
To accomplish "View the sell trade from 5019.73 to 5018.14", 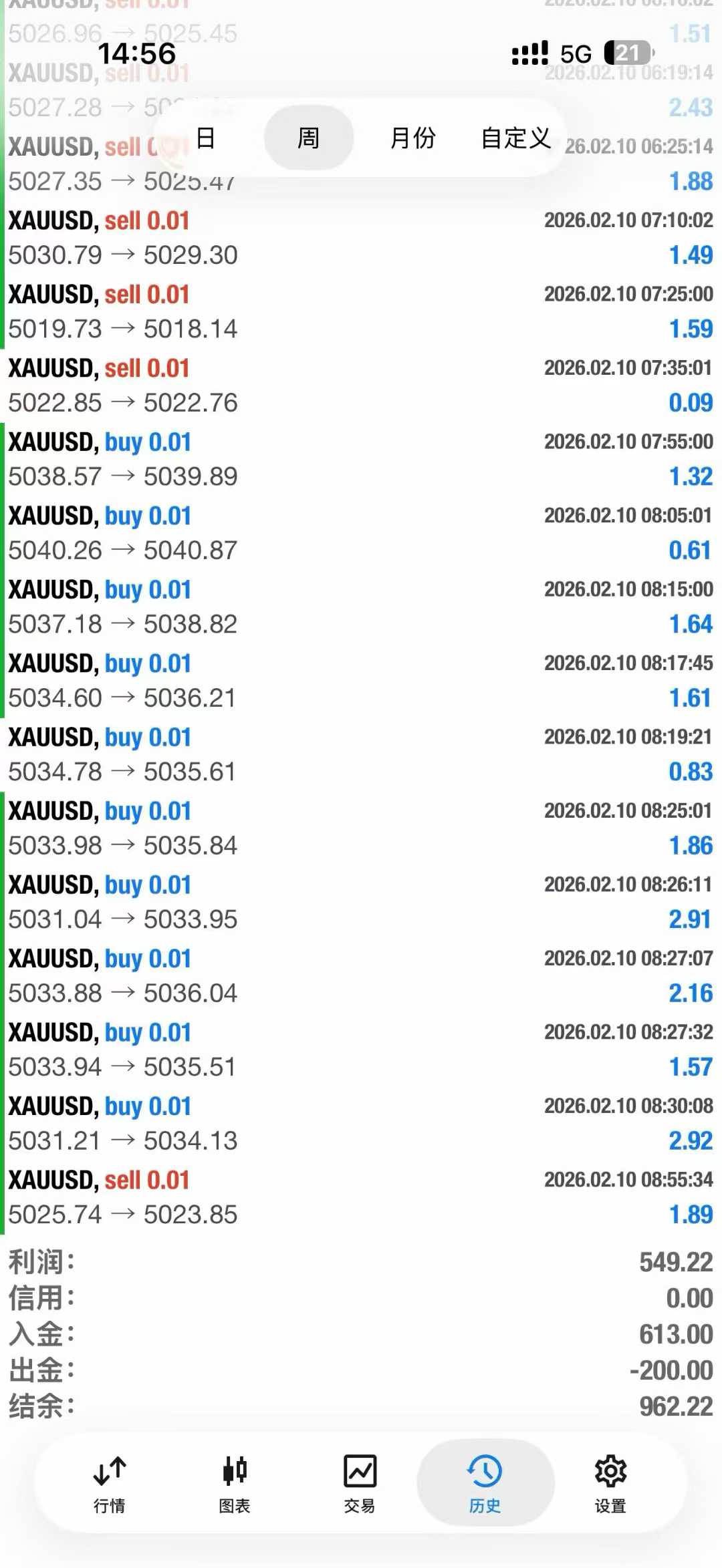I will point(361,311).
